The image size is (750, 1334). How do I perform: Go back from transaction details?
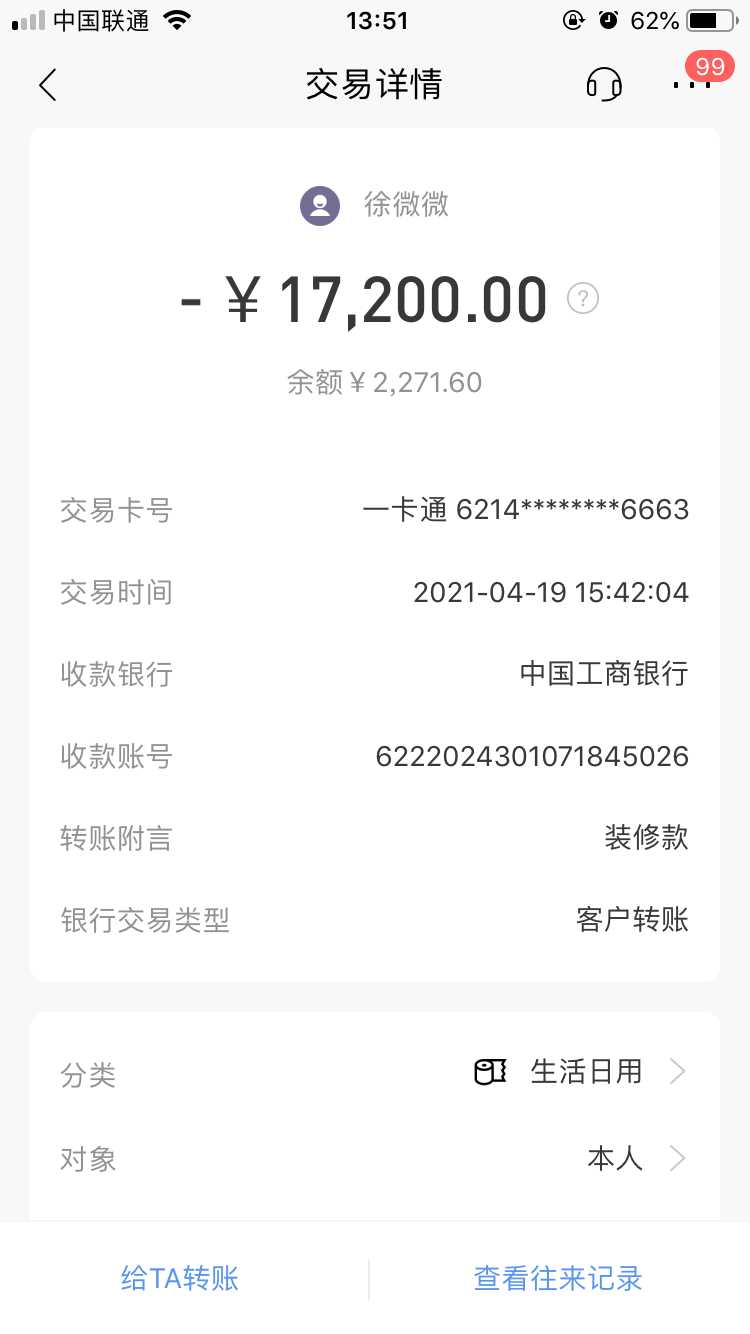[x=47, y=85]
